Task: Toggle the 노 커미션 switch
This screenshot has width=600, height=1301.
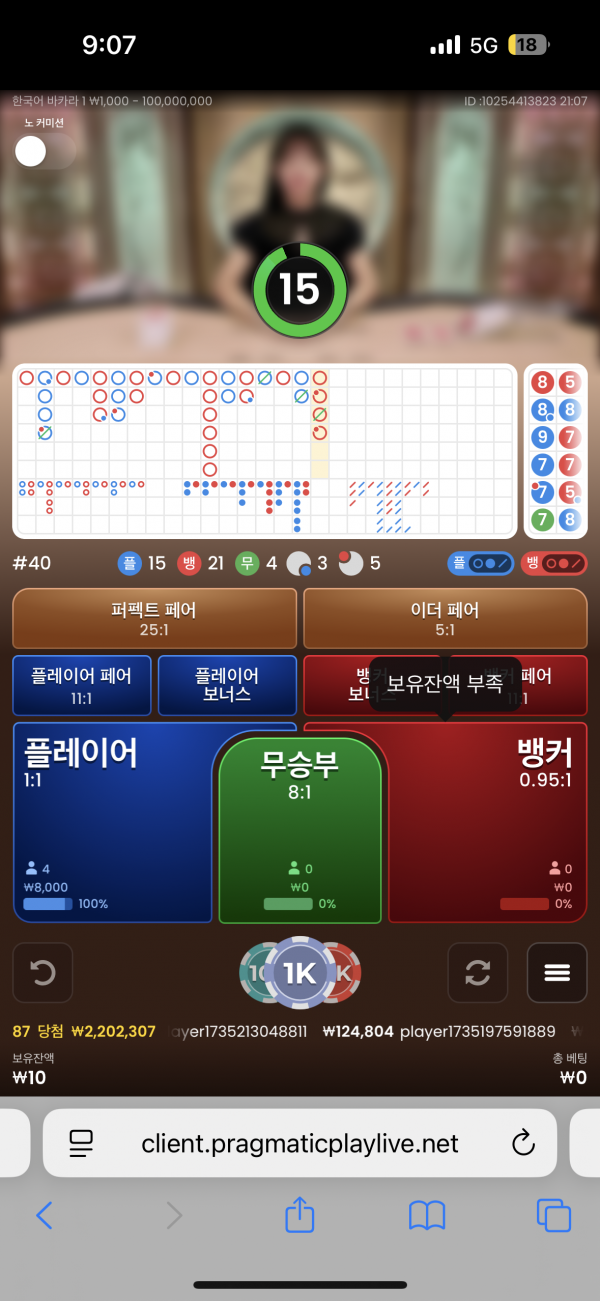Action: point(45,152)
